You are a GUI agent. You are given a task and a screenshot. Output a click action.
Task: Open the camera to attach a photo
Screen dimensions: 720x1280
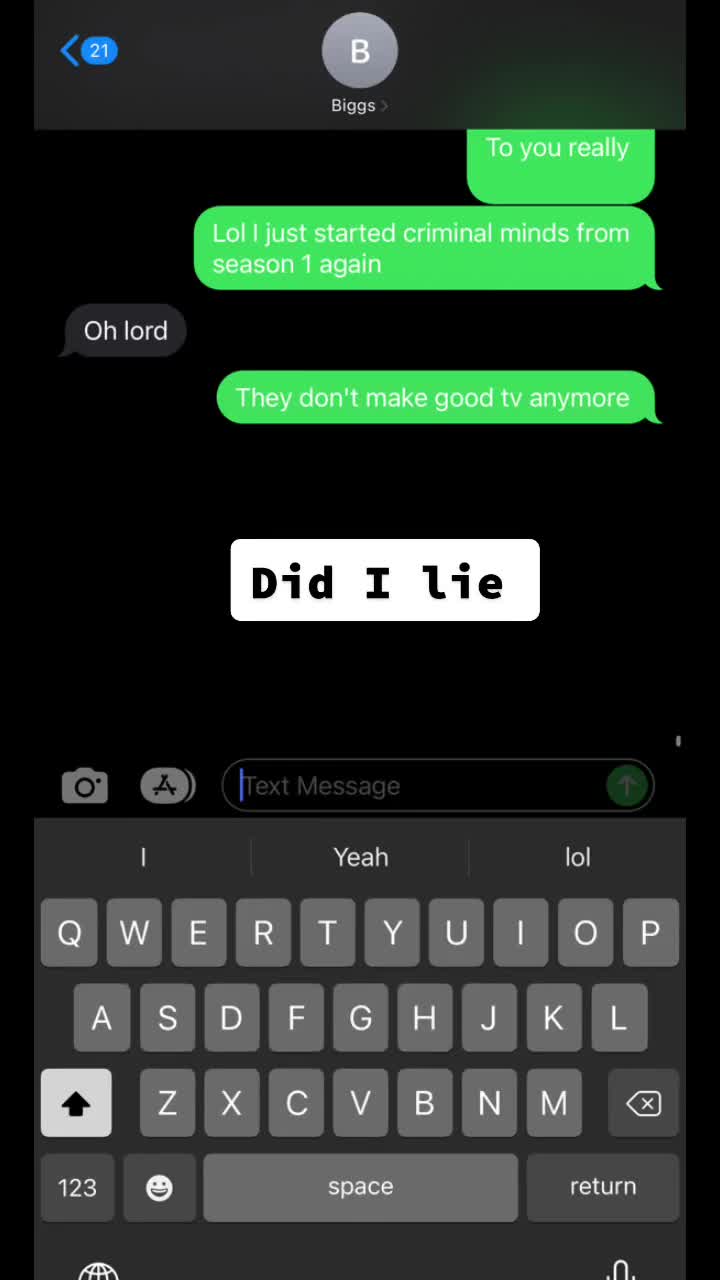tap(85, 786)
